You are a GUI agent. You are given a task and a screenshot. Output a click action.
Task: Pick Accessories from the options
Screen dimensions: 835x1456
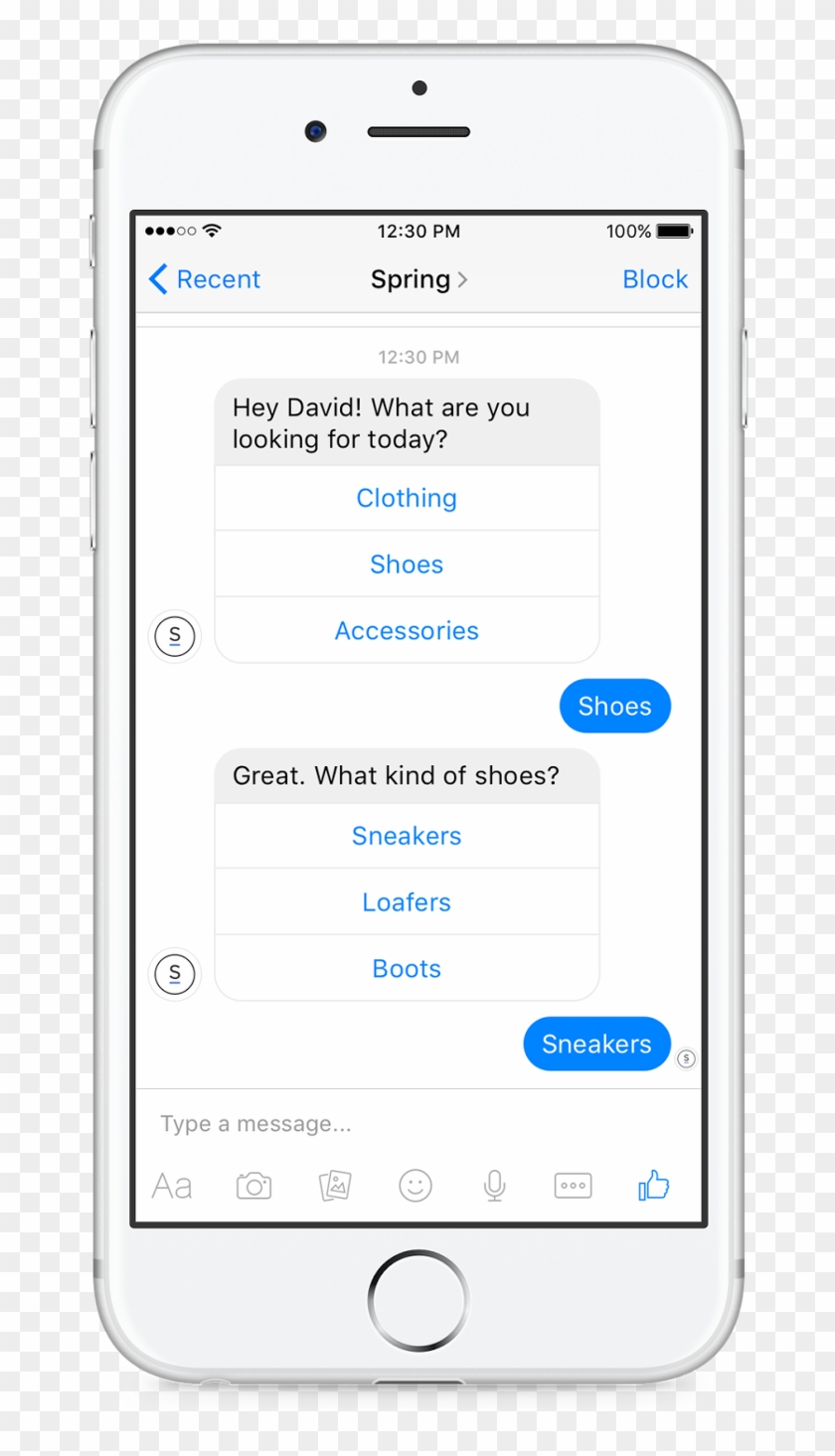click(407, 630)
